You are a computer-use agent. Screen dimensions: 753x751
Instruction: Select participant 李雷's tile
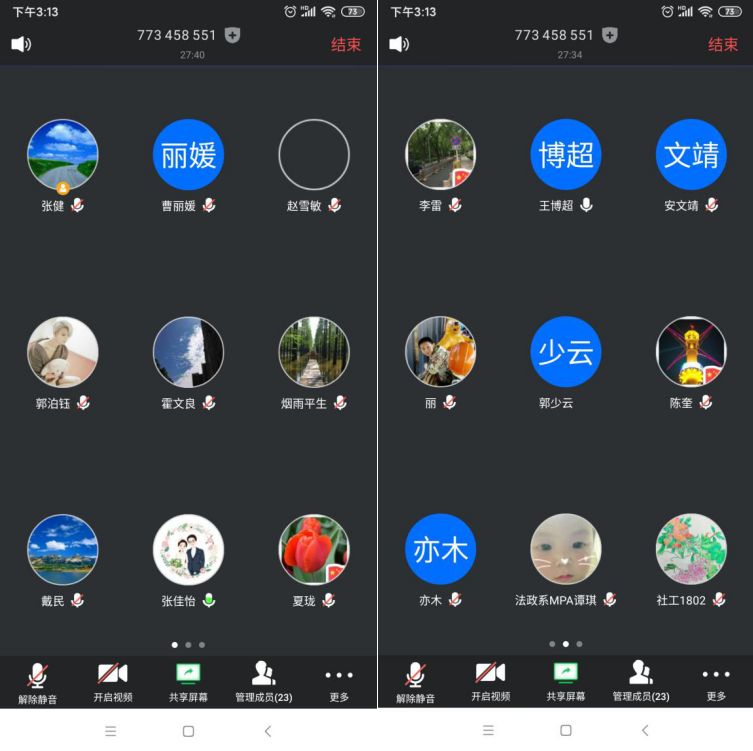[x=440, y=156]
